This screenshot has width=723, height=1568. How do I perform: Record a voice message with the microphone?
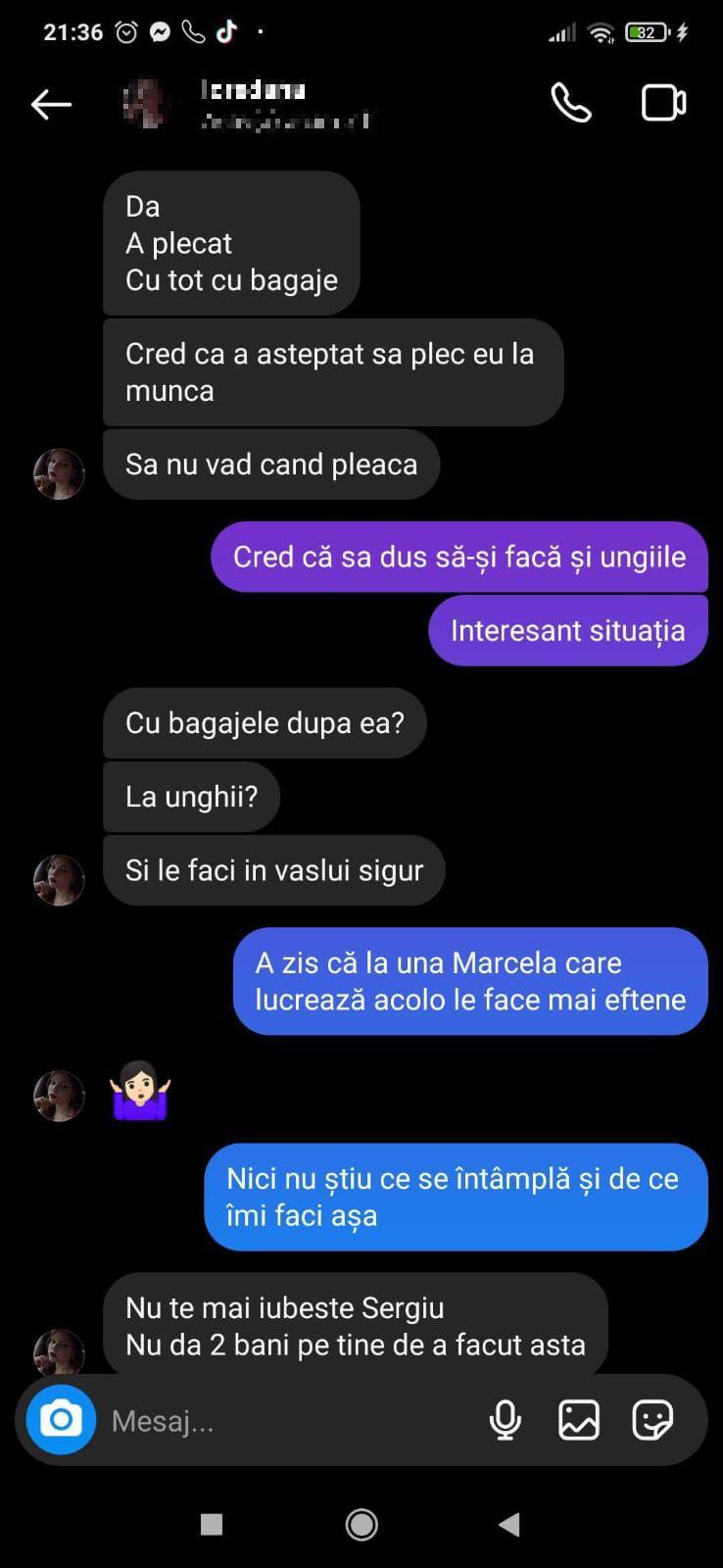505,1419
